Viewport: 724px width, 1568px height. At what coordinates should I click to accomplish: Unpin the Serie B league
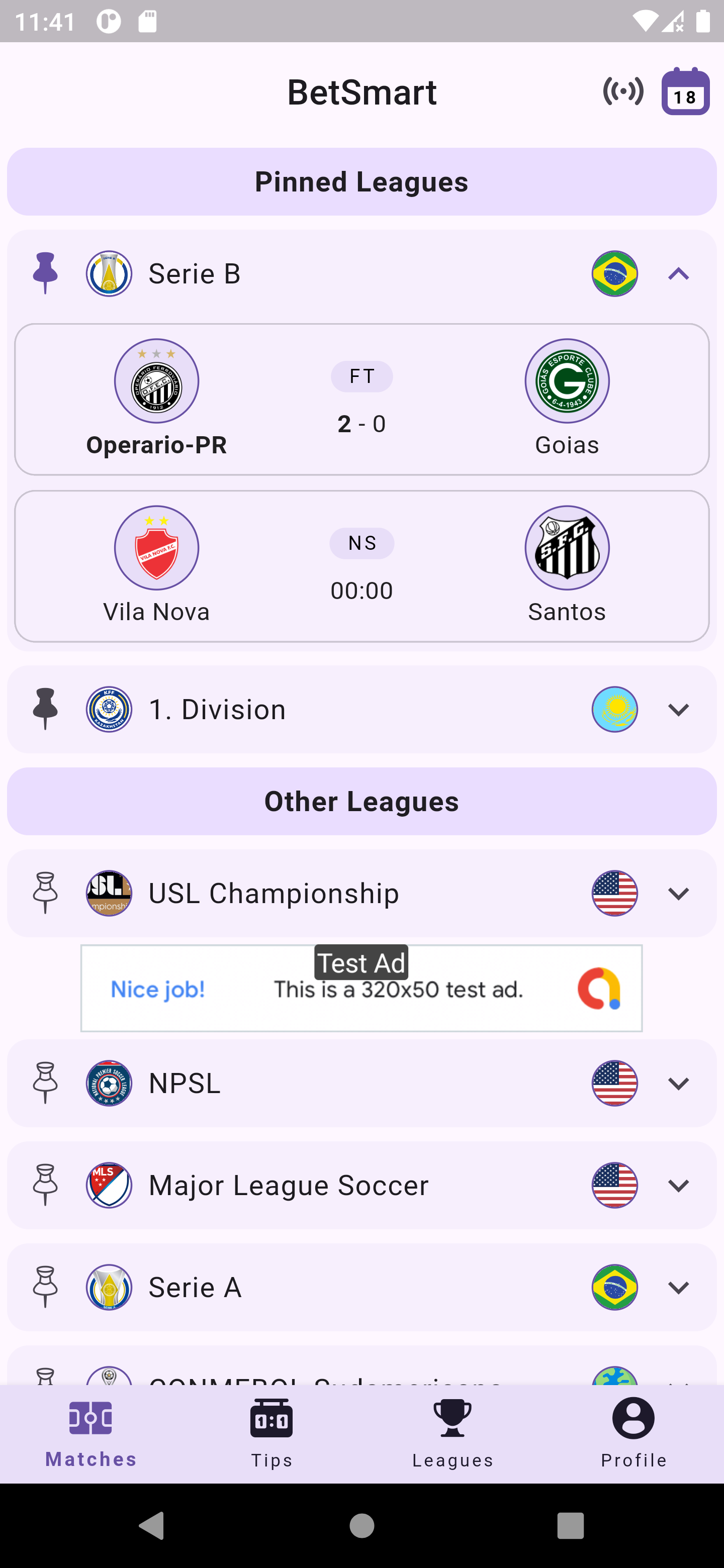click(x=45, y=273)
